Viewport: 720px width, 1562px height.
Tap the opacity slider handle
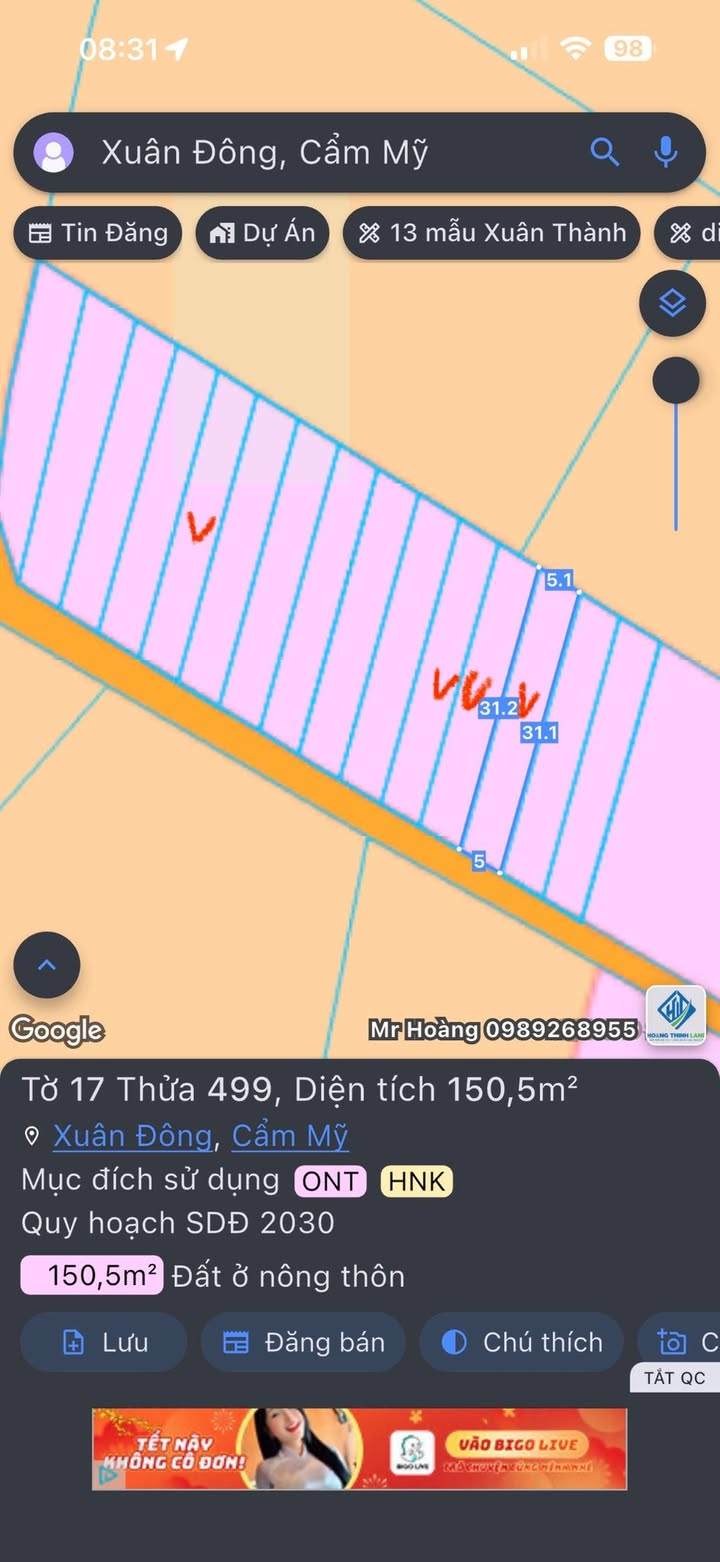point(676,380)
